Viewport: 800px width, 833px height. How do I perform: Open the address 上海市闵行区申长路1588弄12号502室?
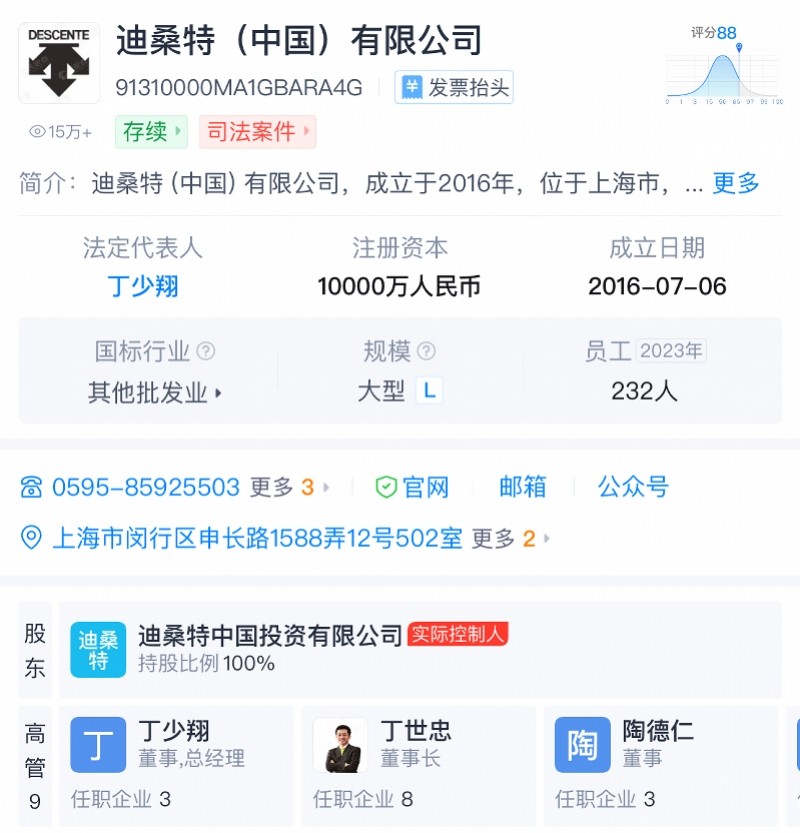[256, 539]
